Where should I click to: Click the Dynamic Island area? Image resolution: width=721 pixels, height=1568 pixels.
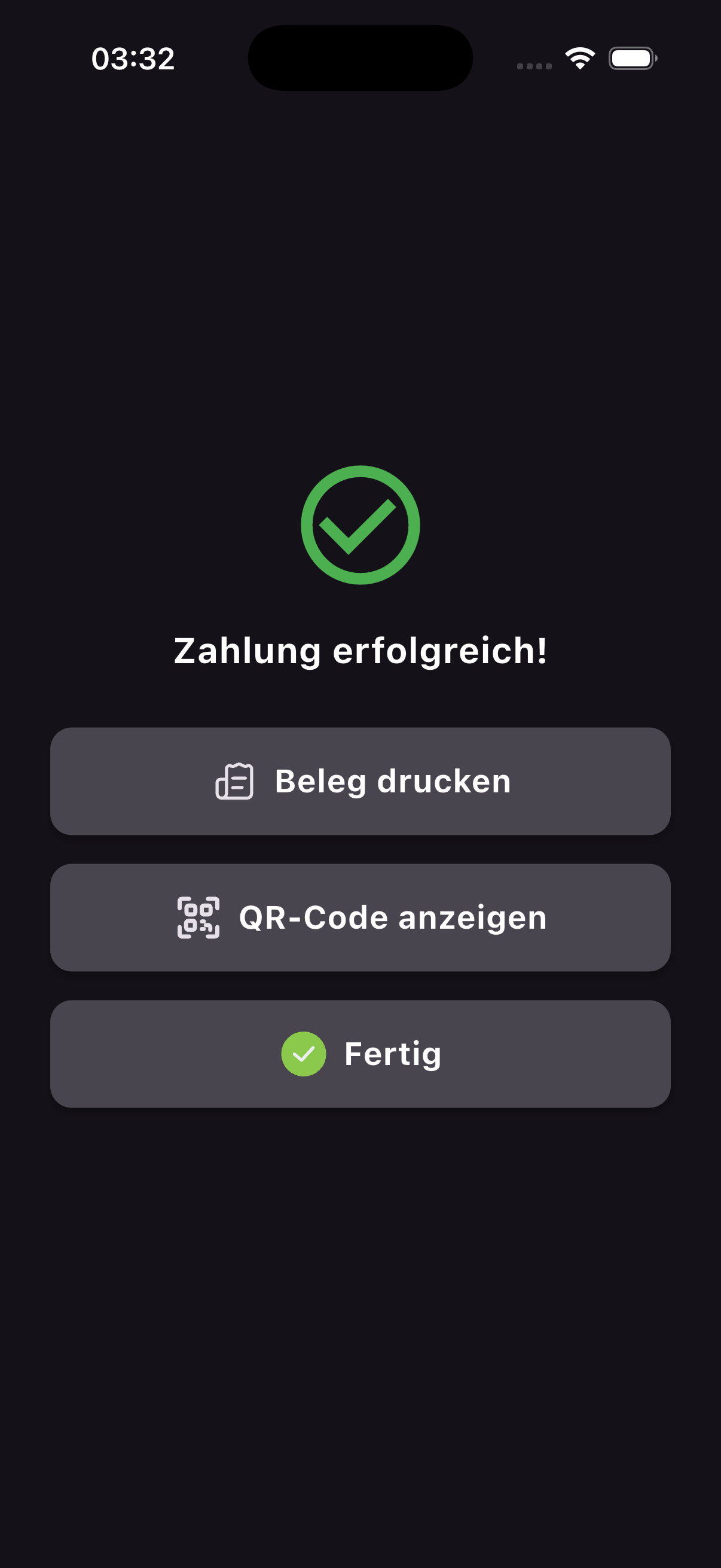pos(360,58)
